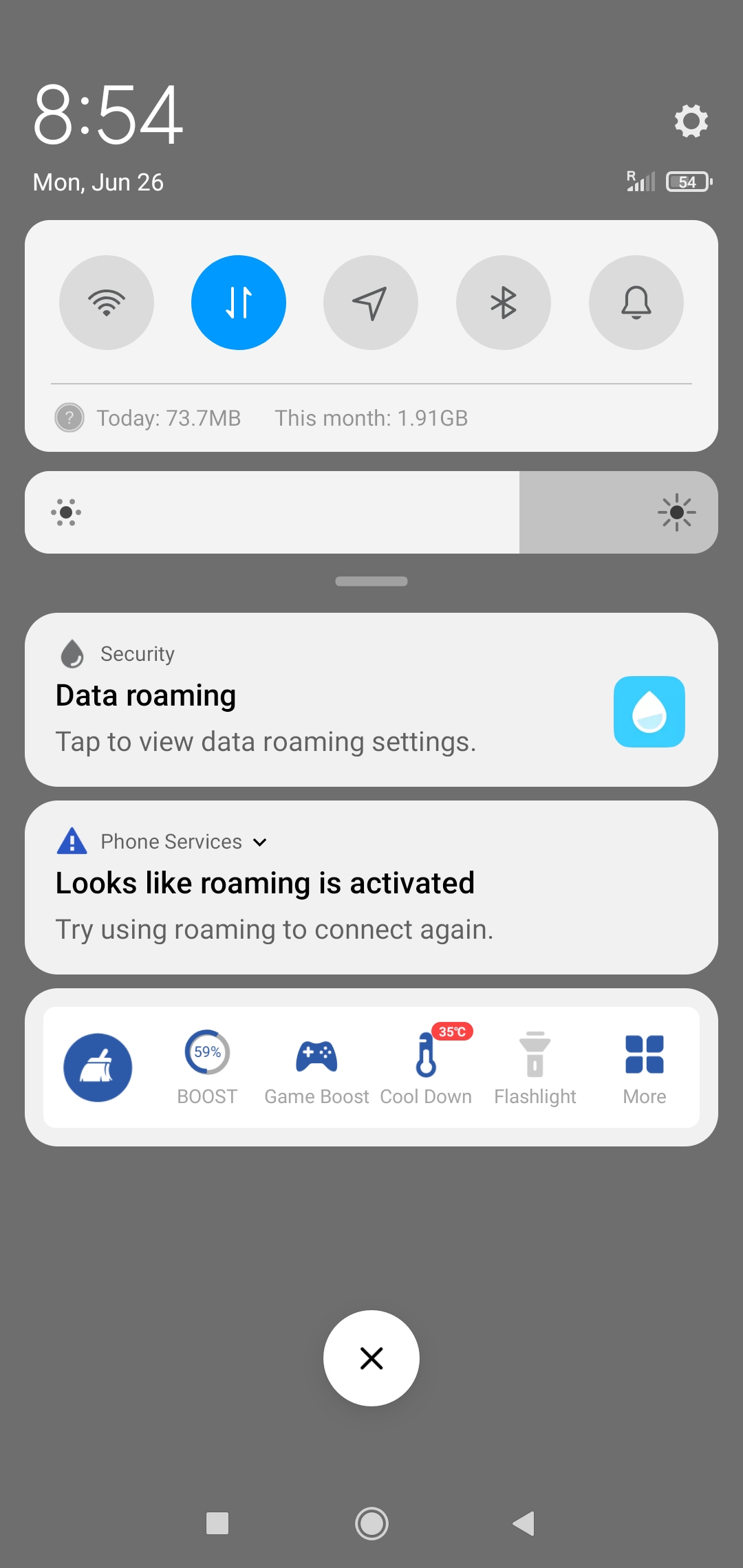Screen dimensions: 743x1568
Task: Expand the Phone Services notification chevron
Action: [x=259, y=842]
